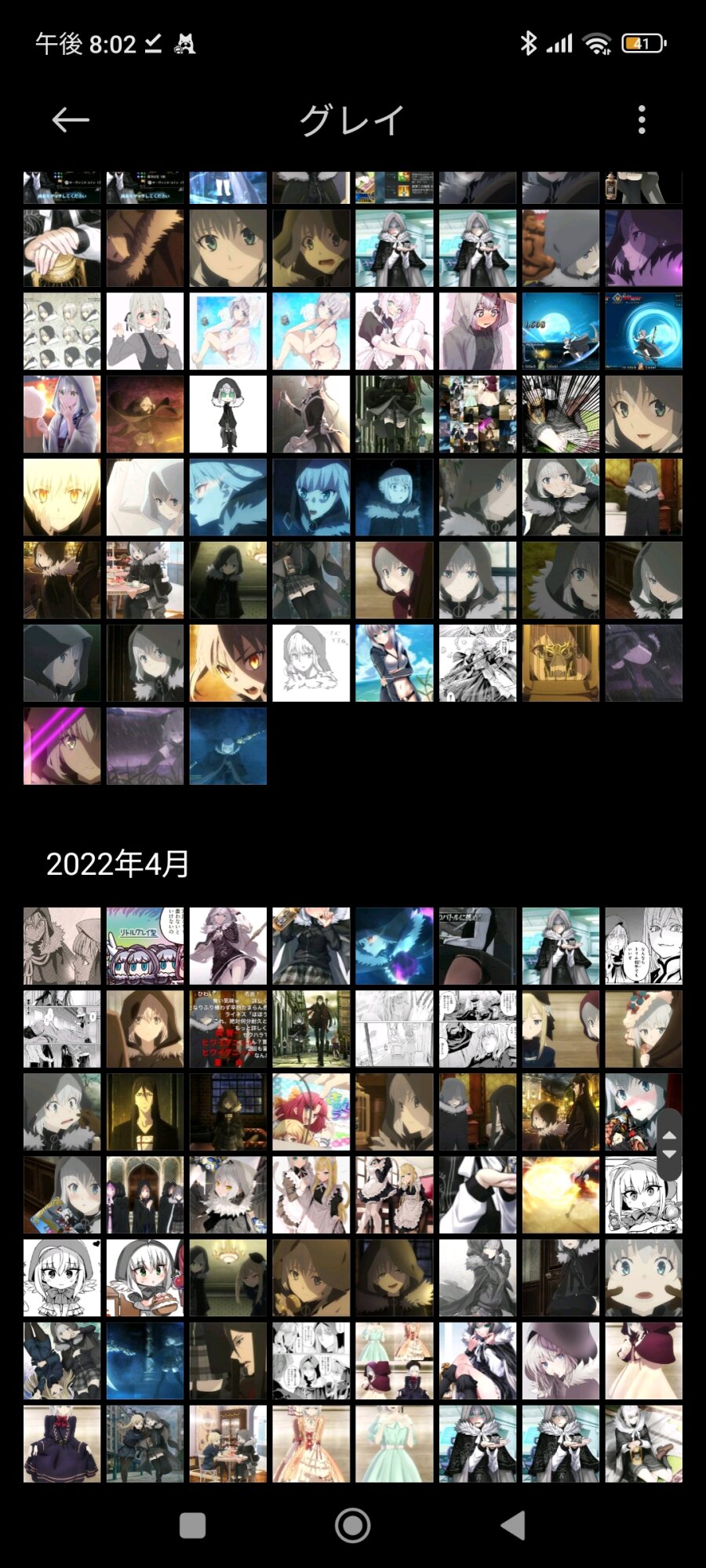The width and height of the screenshot is (706, 1568).
Task: View the purple gothic dress doll photo
Action: click(62, 1444)
